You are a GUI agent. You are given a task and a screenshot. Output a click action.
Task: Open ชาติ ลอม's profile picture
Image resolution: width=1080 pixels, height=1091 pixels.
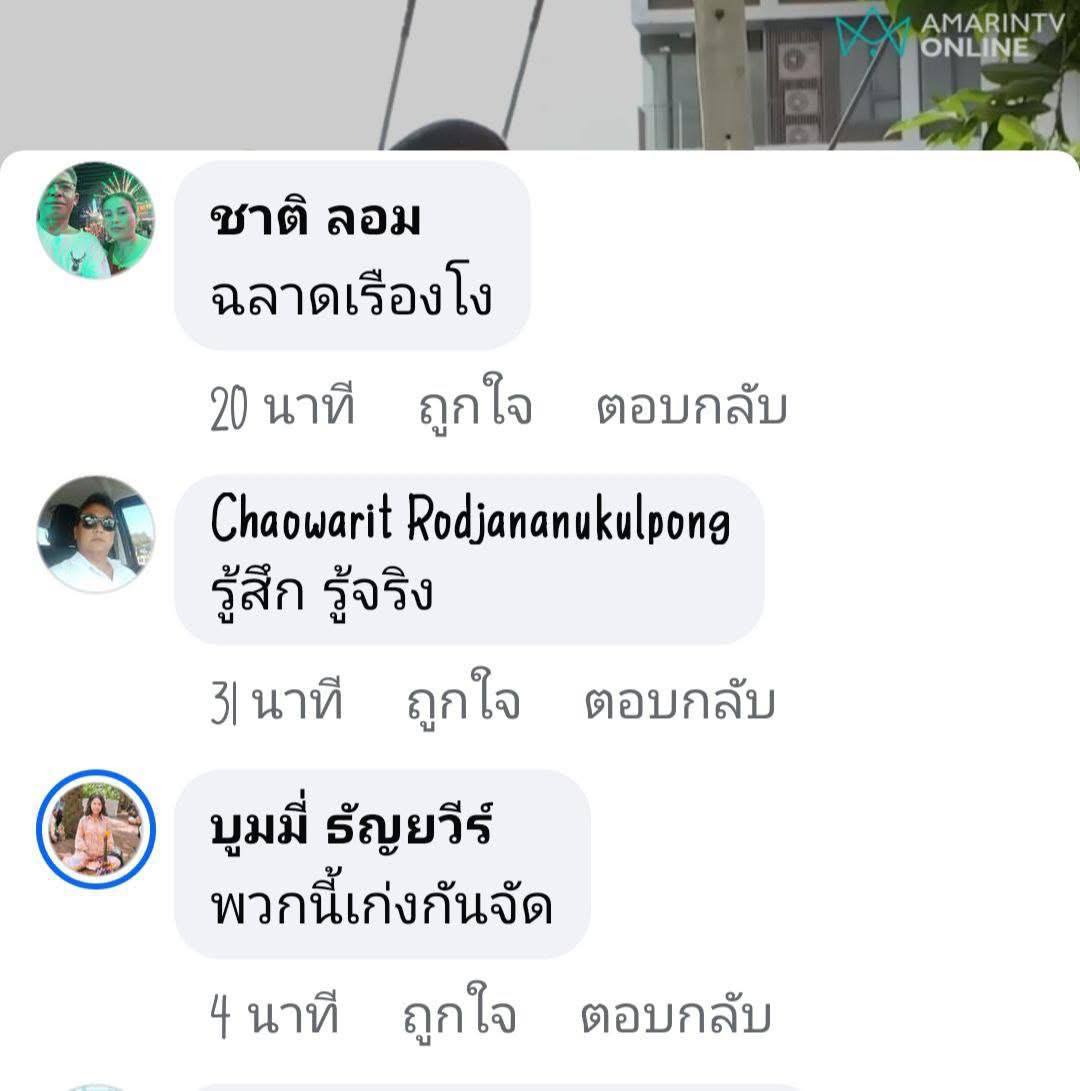click(95, 220)
